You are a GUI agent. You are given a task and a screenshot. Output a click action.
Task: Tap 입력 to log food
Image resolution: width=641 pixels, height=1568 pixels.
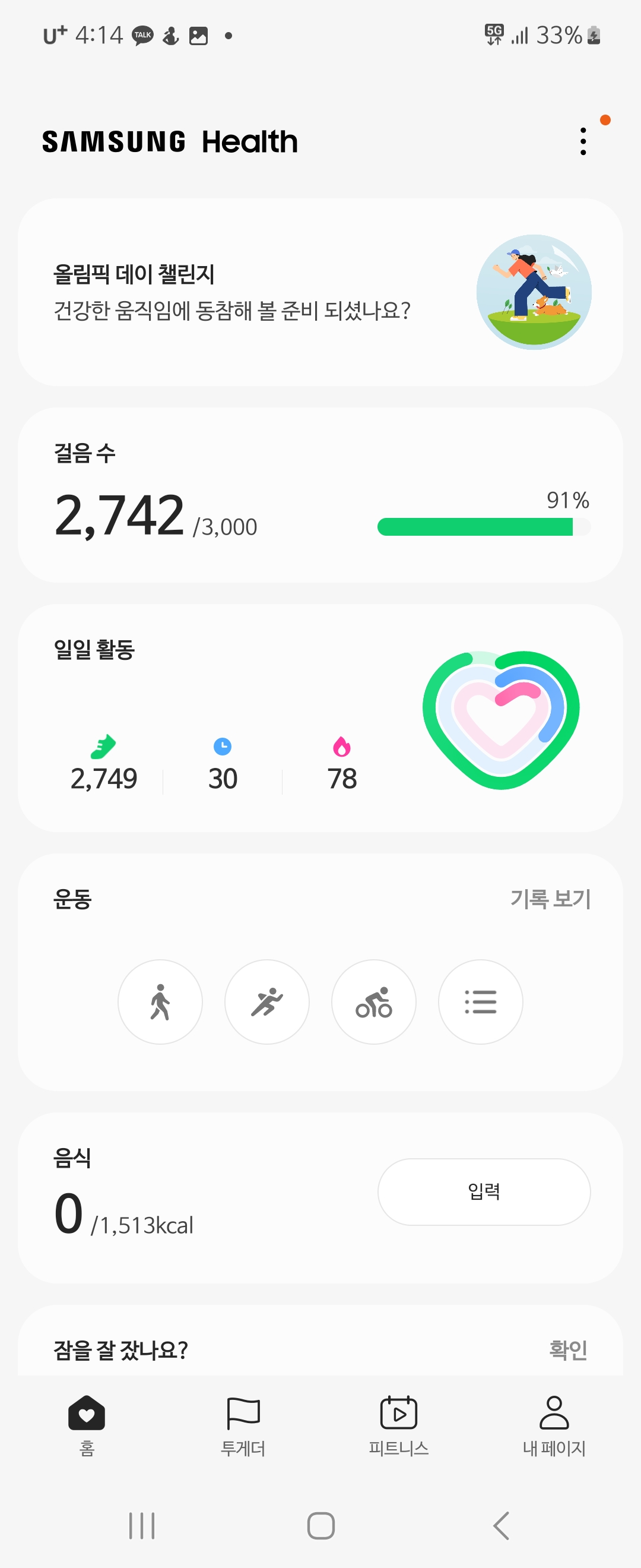[x=484, y=1191]
